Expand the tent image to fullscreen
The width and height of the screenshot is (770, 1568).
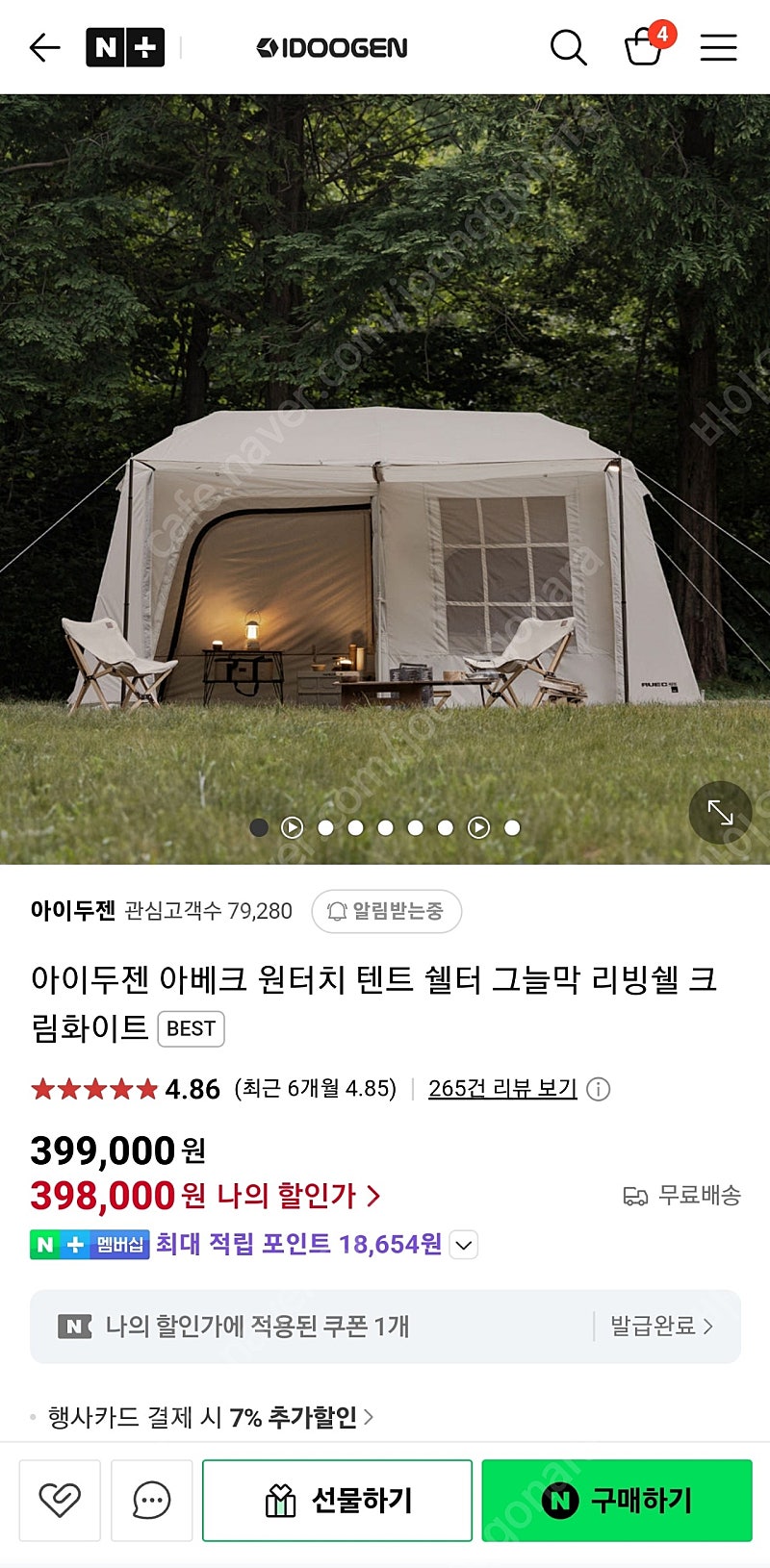[720, 813]
